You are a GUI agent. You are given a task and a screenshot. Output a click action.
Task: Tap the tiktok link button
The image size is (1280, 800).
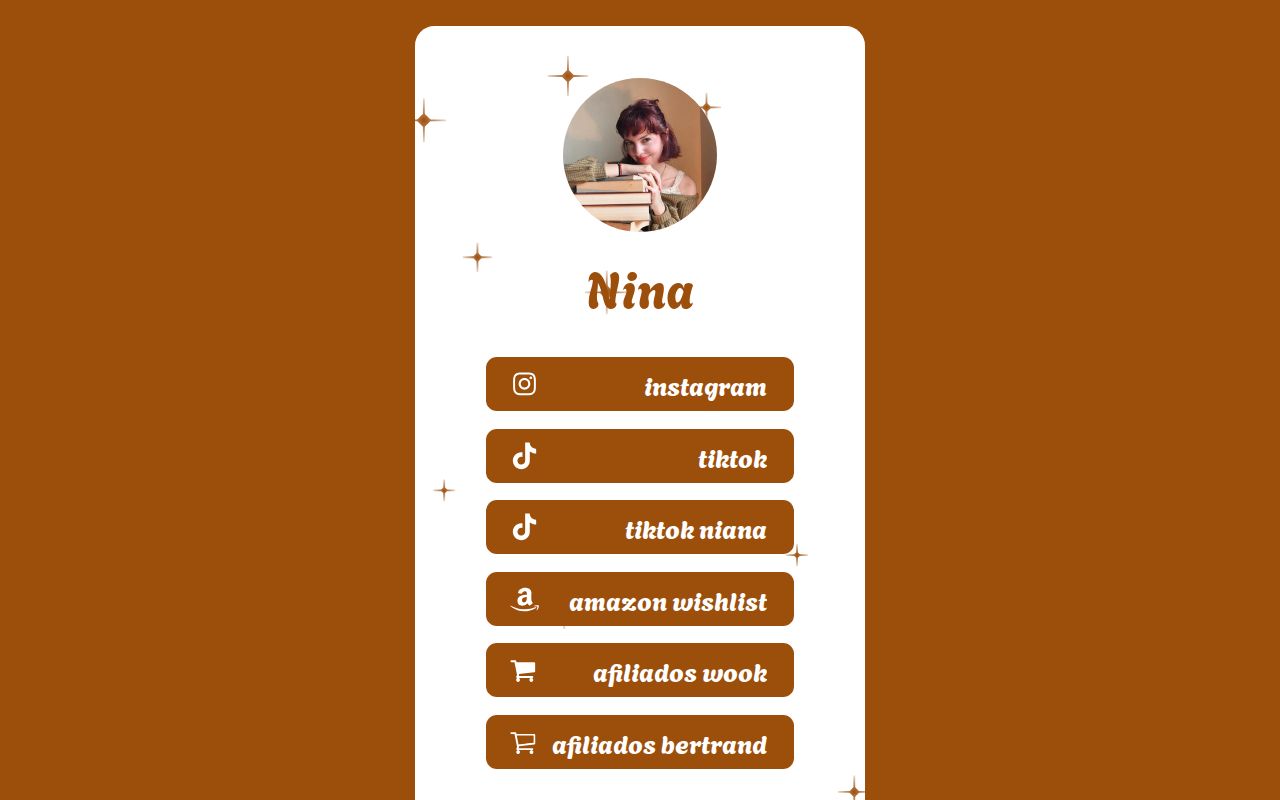[x=640, y=456]
